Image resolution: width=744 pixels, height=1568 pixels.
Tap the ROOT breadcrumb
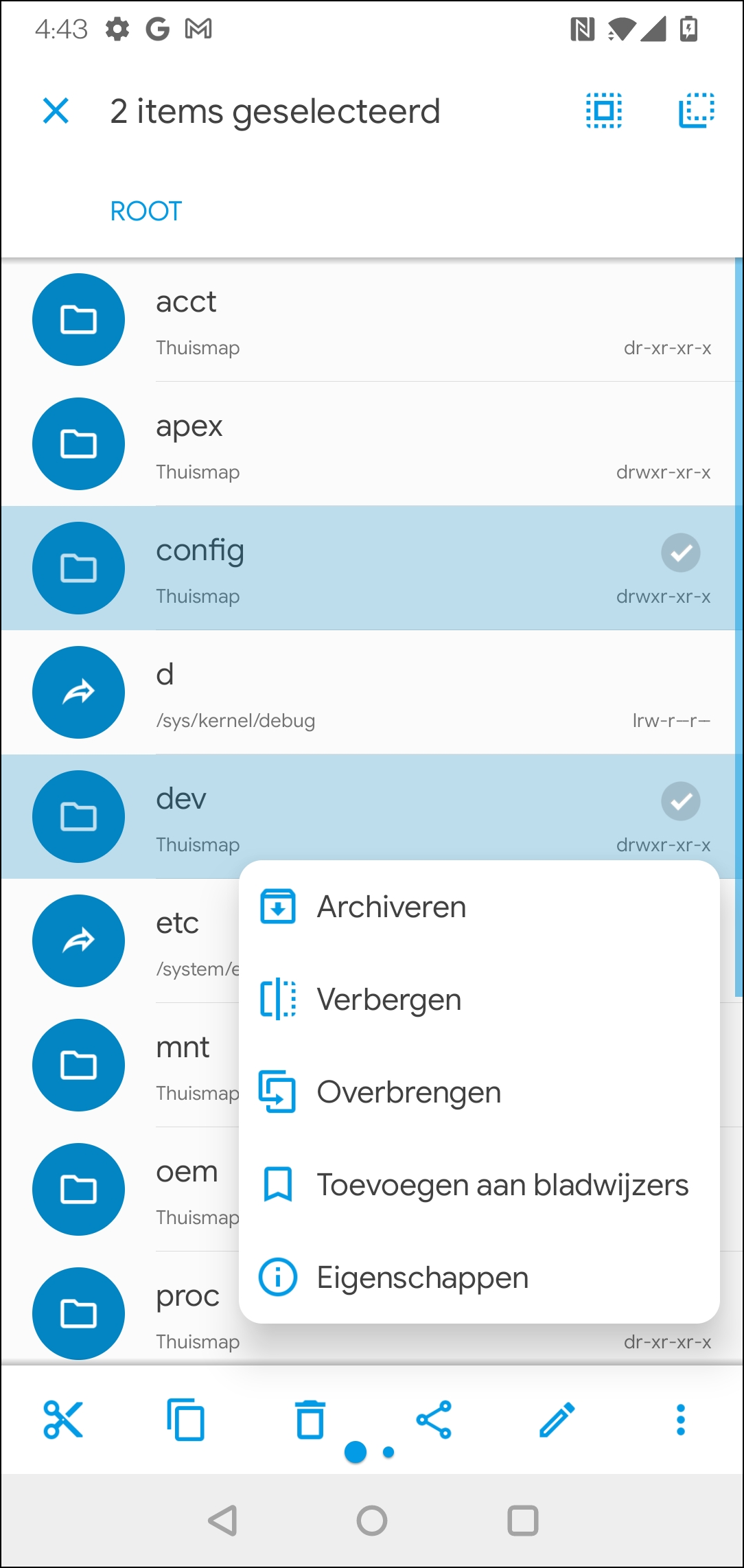(146, 211)
